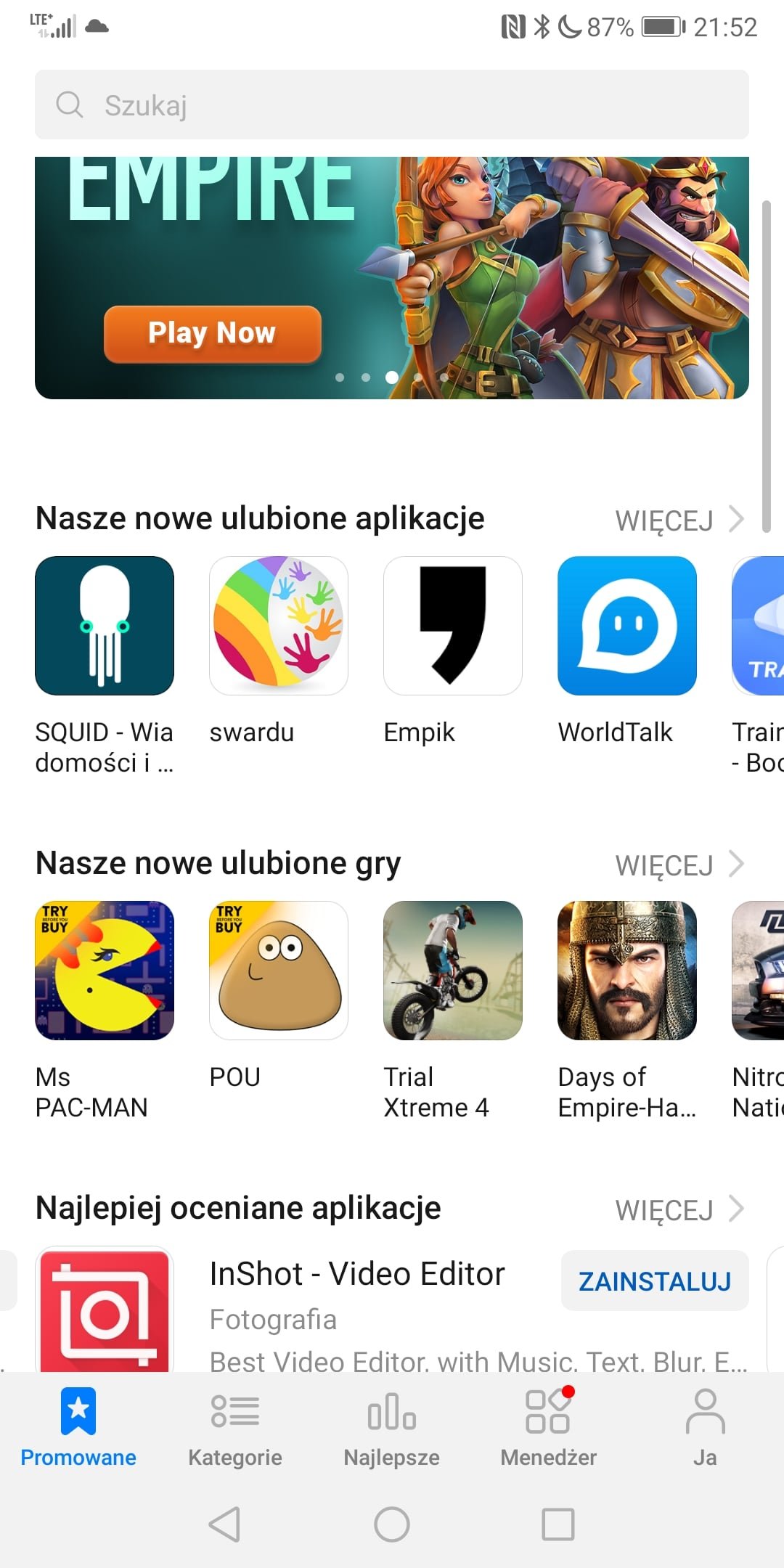Open Trial Xtreme 4 game

pyautogui.click(x=453, y=971)
